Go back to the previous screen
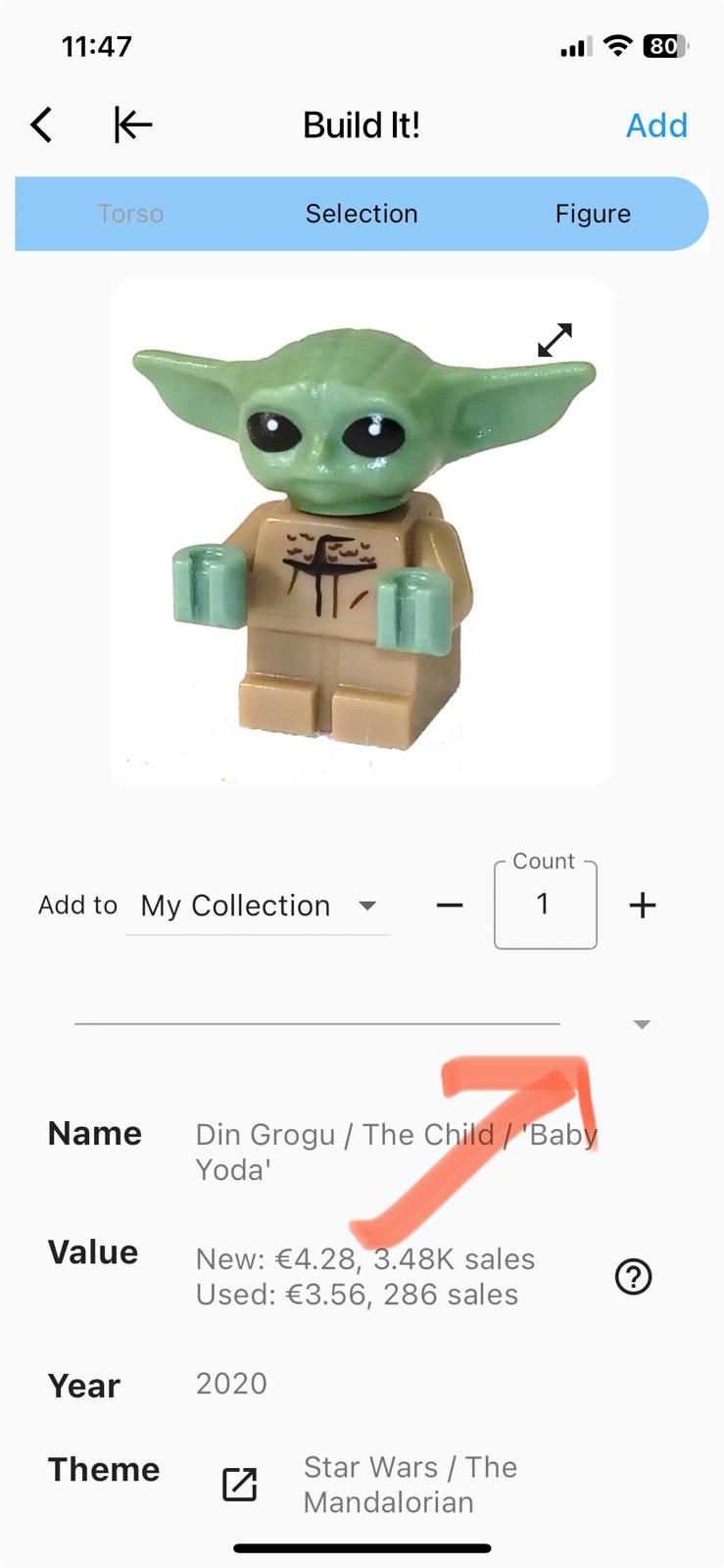 coord(41,125)
